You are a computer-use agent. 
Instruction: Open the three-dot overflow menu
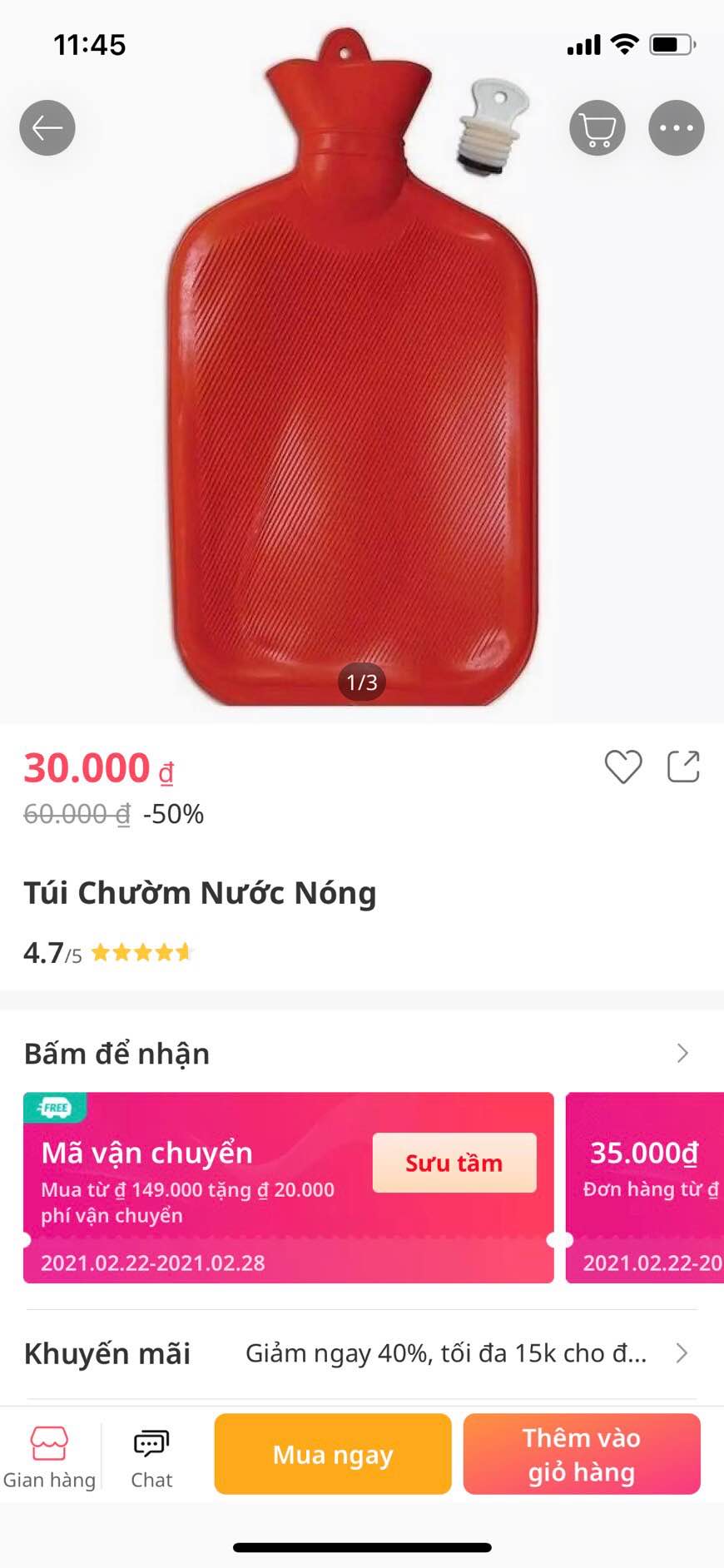tap(676, 128)
